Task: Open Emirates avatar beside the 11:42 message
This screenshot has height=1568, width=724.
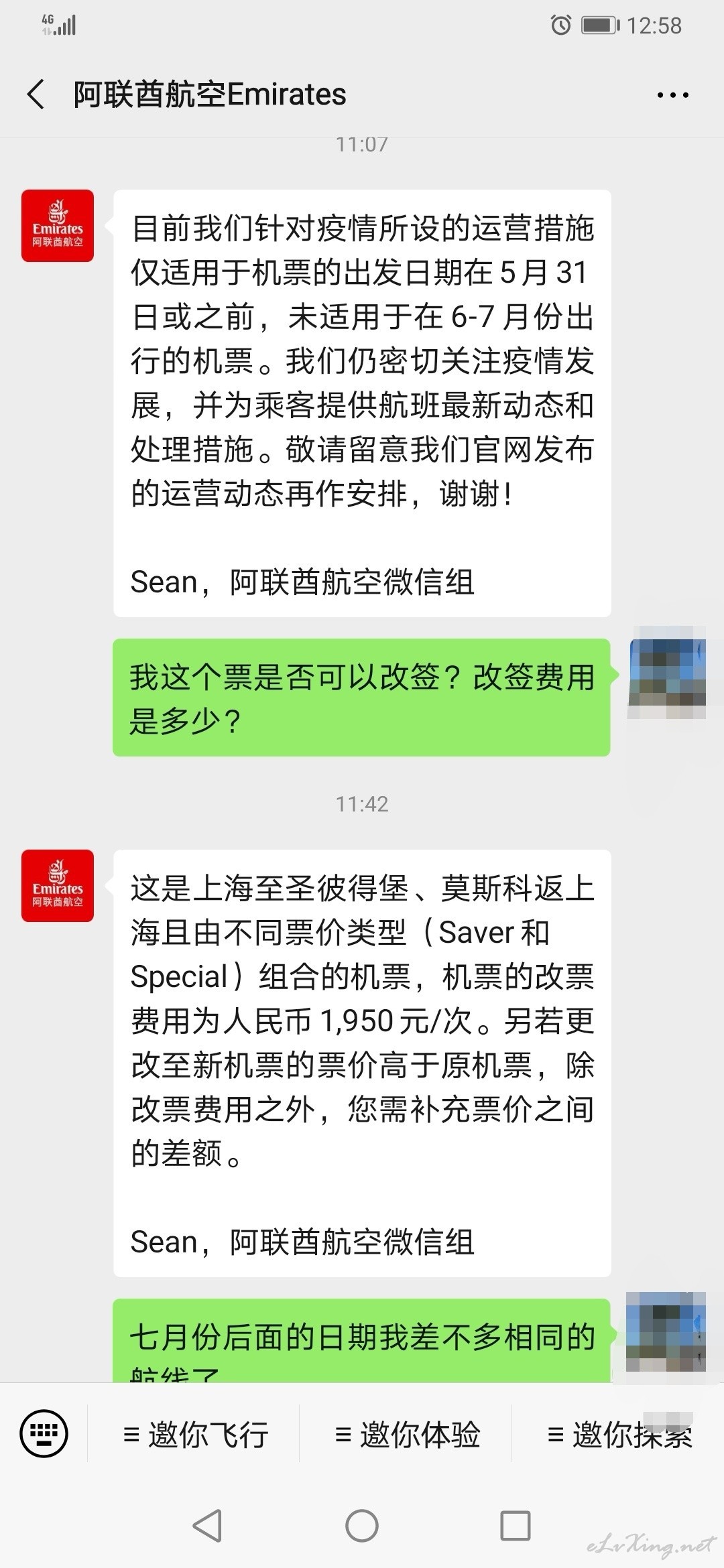Action: coord(58,886)
